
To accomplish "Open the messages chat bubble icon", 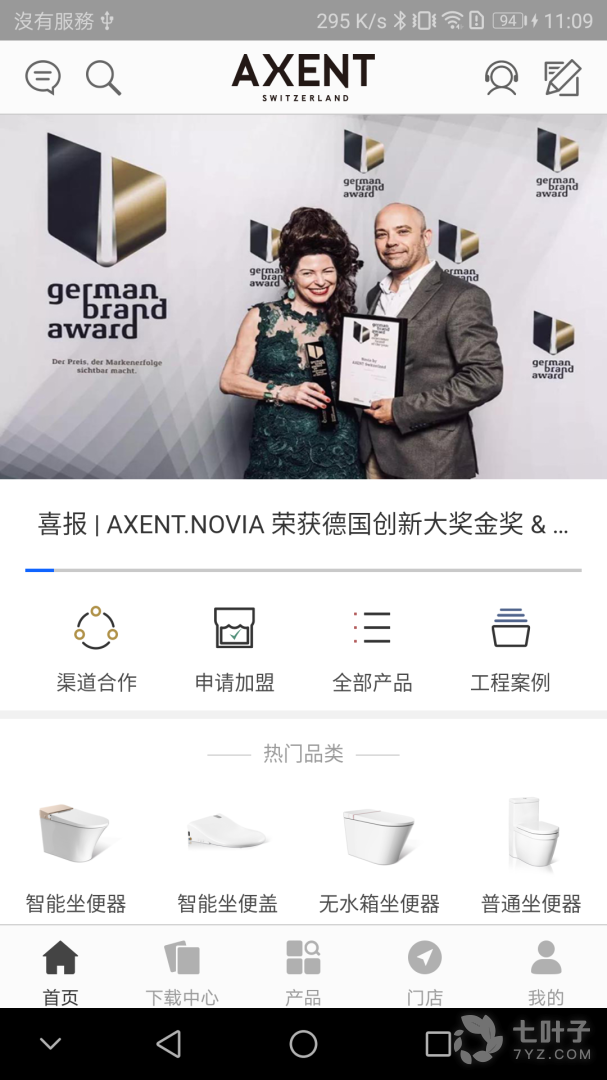I will (43, 77).
